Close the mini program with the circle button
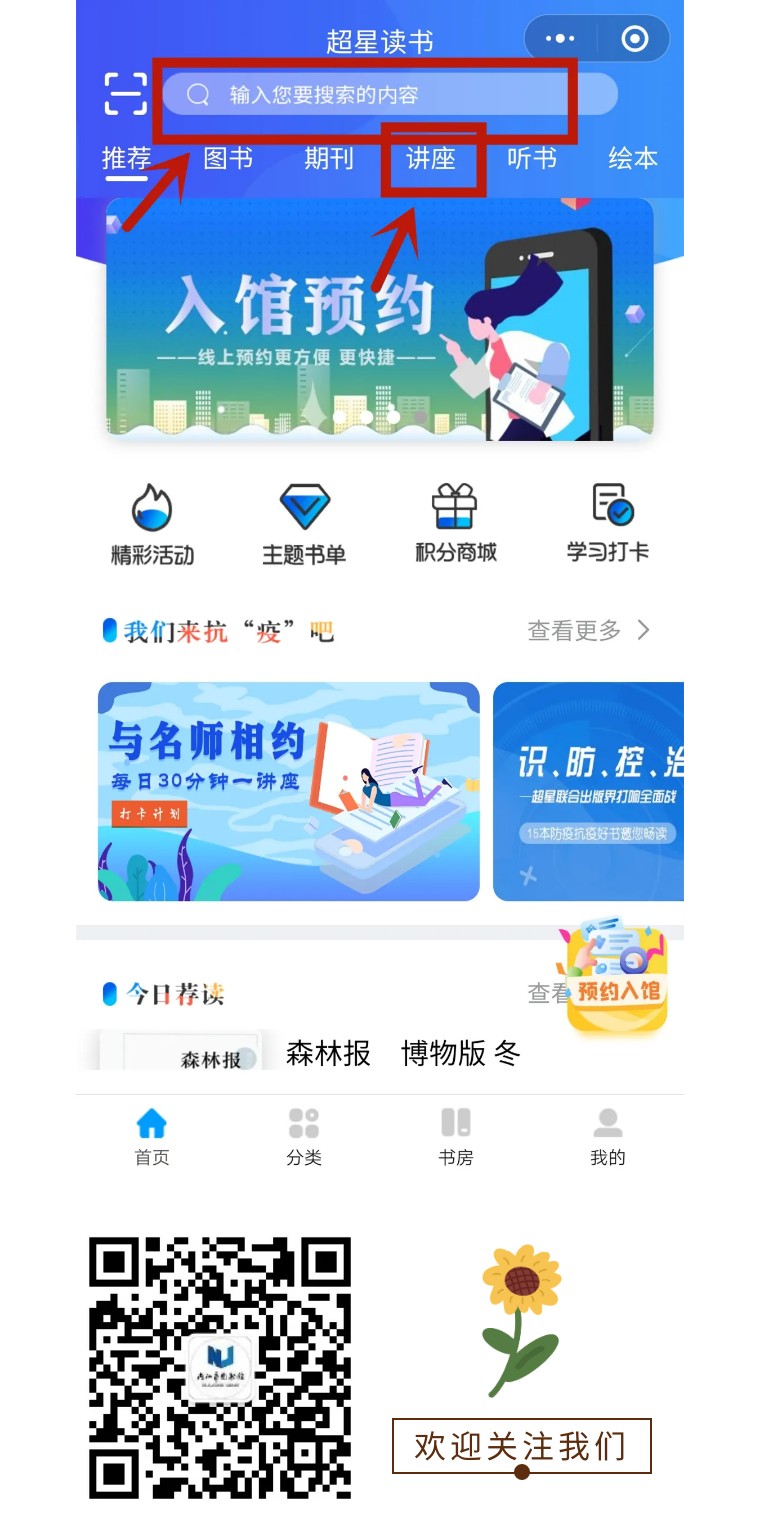This screenshot has width=760, height=1520. [635, 39]
